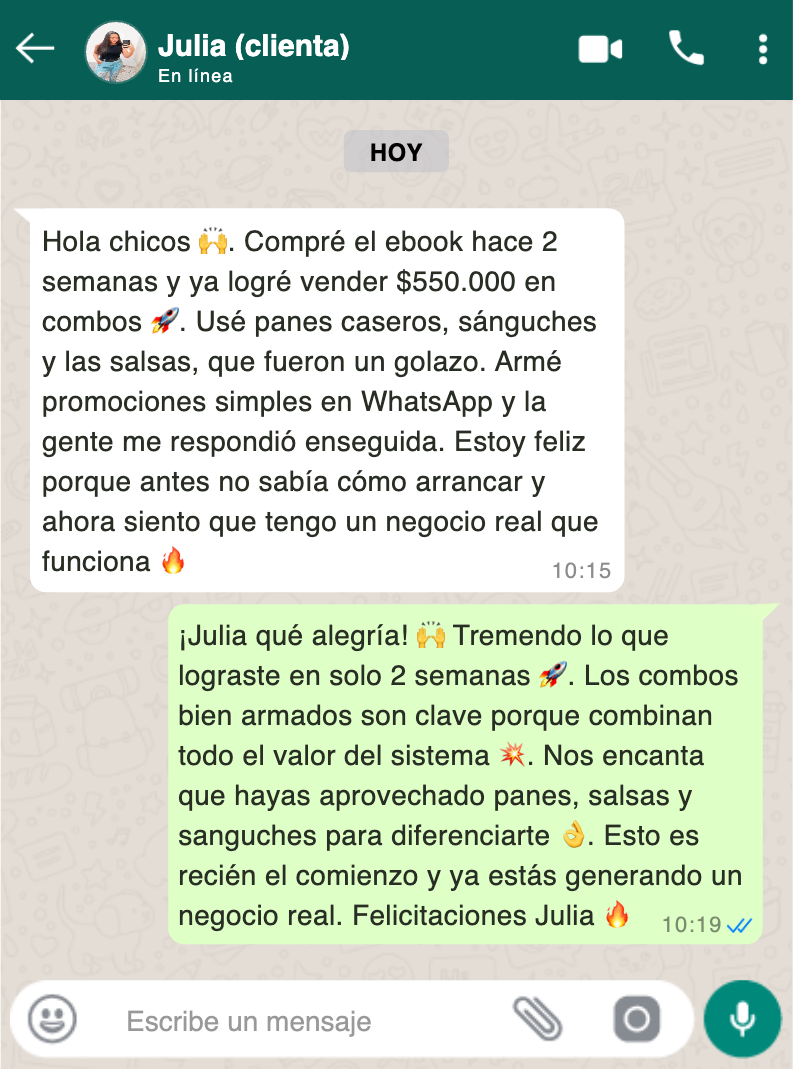Open the camera from message bar
The height and width of the screenshot is (1070, 794).
coord(637,1020)
